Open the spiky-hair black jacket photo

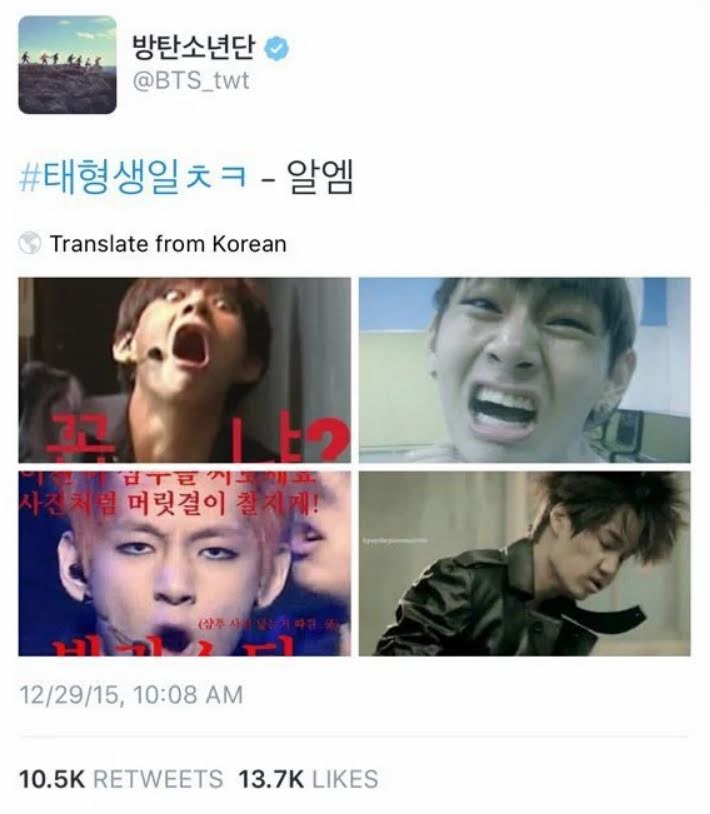525,564
